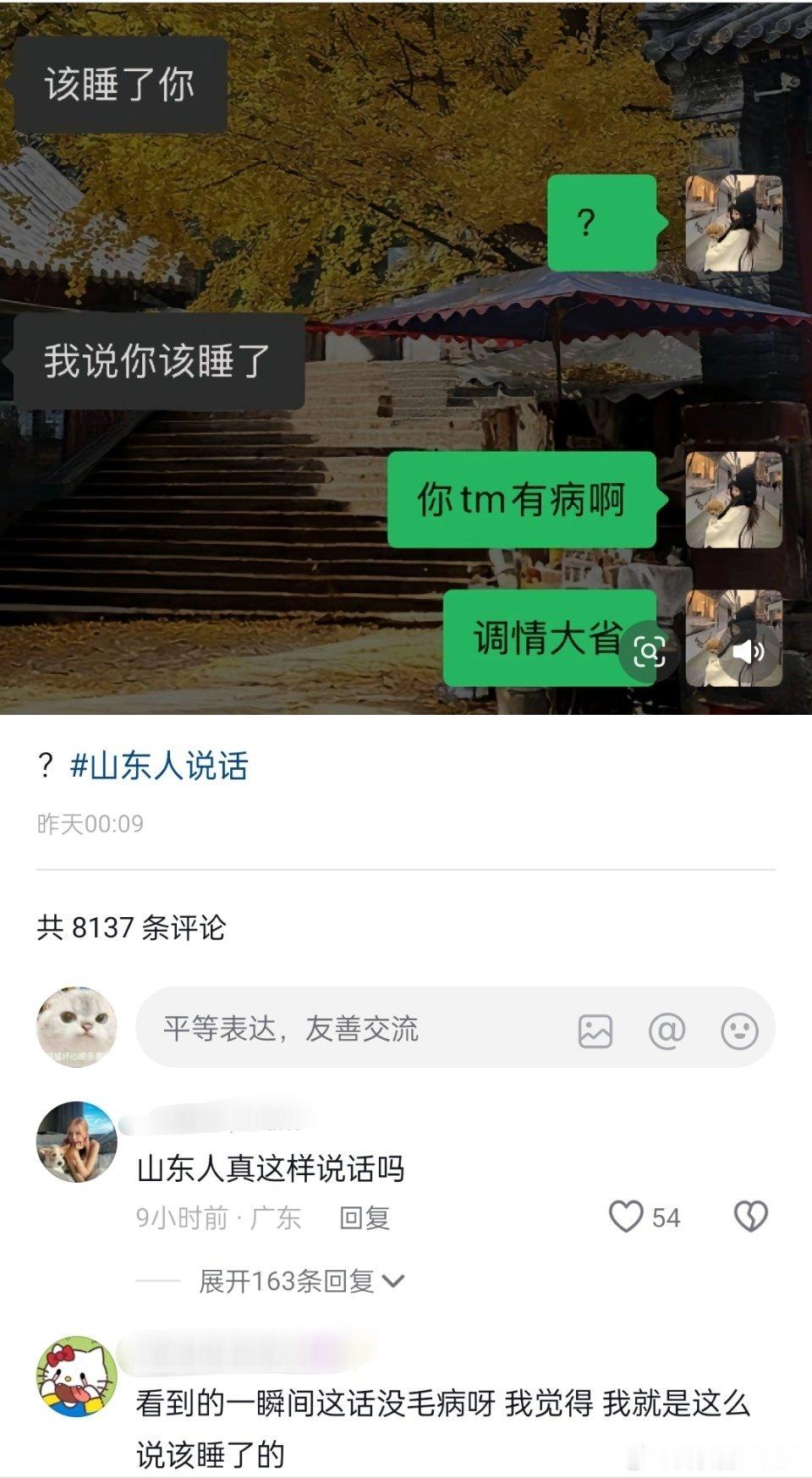Click the cat avatar next to the comment input
Image resolution: width=812 pixels, height=1478 pixels.
point(76,1029)
